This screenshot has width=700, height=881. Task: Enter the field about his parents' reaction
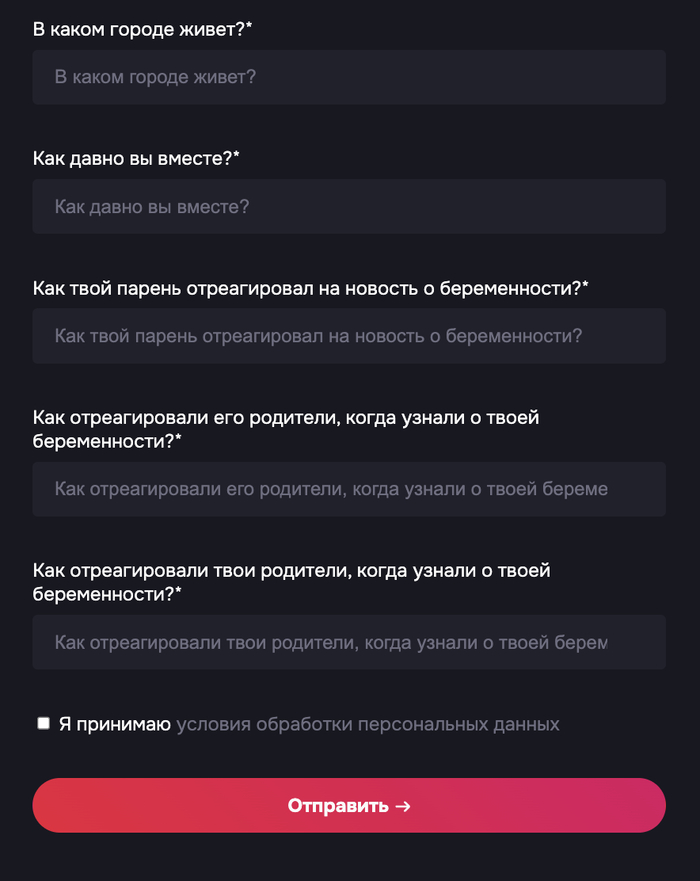[348, 489]
